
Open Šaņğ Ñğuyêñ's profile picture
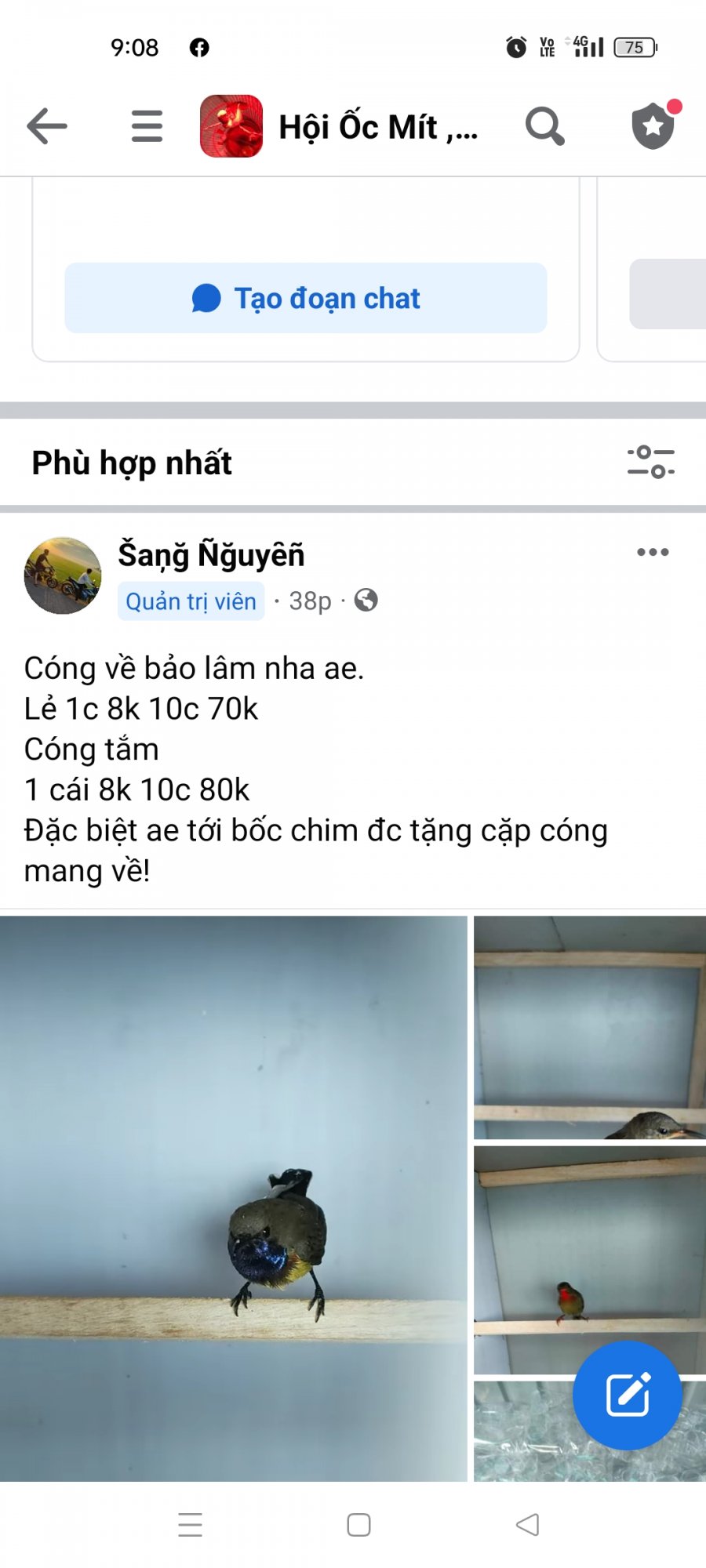click(x=63, y=575)
